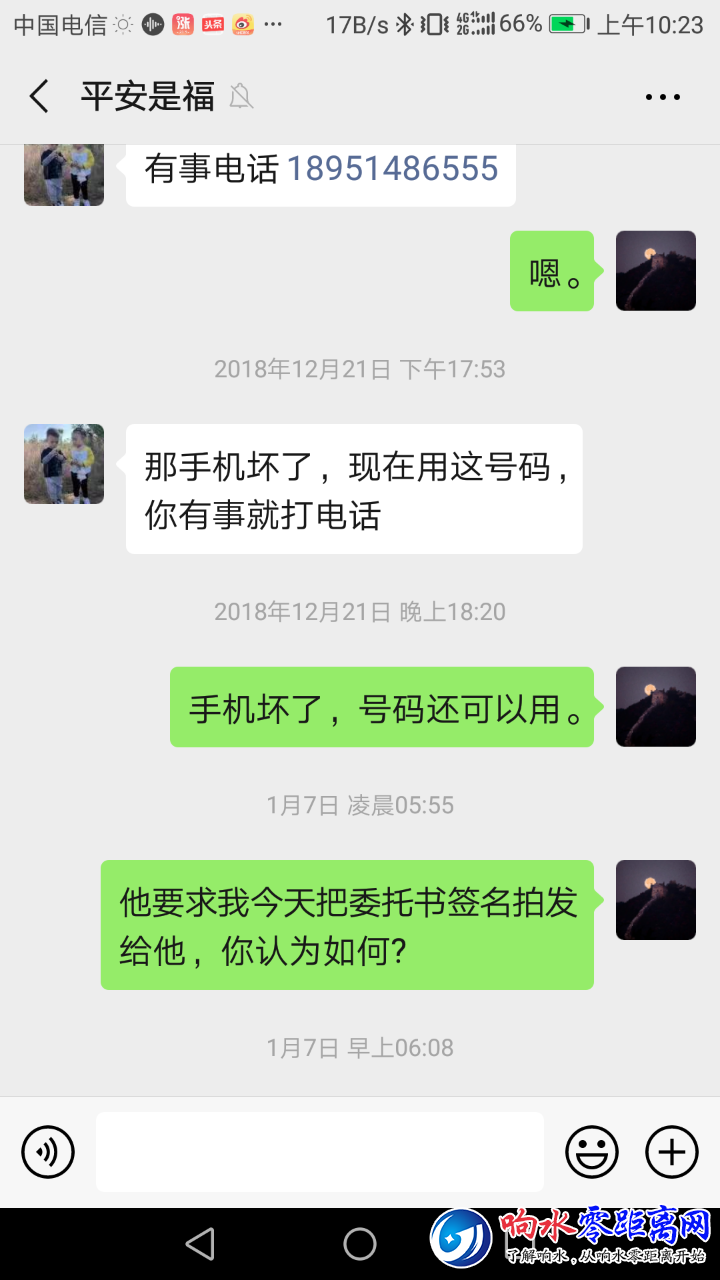
Task: Open the plus attachment menu
Action: tap(671, 1152)
